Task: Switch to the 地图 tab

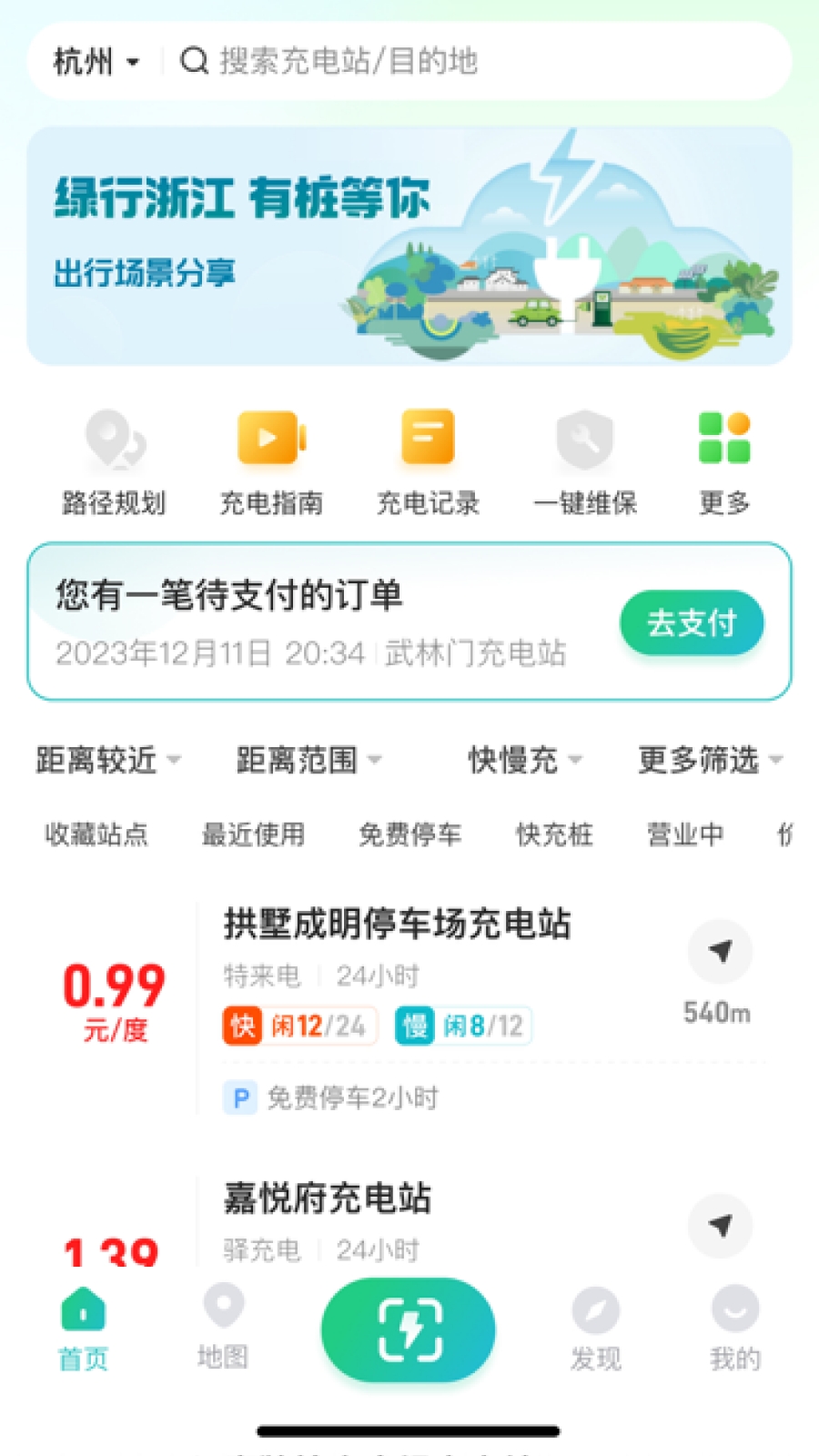Action: click(223, 1327)
